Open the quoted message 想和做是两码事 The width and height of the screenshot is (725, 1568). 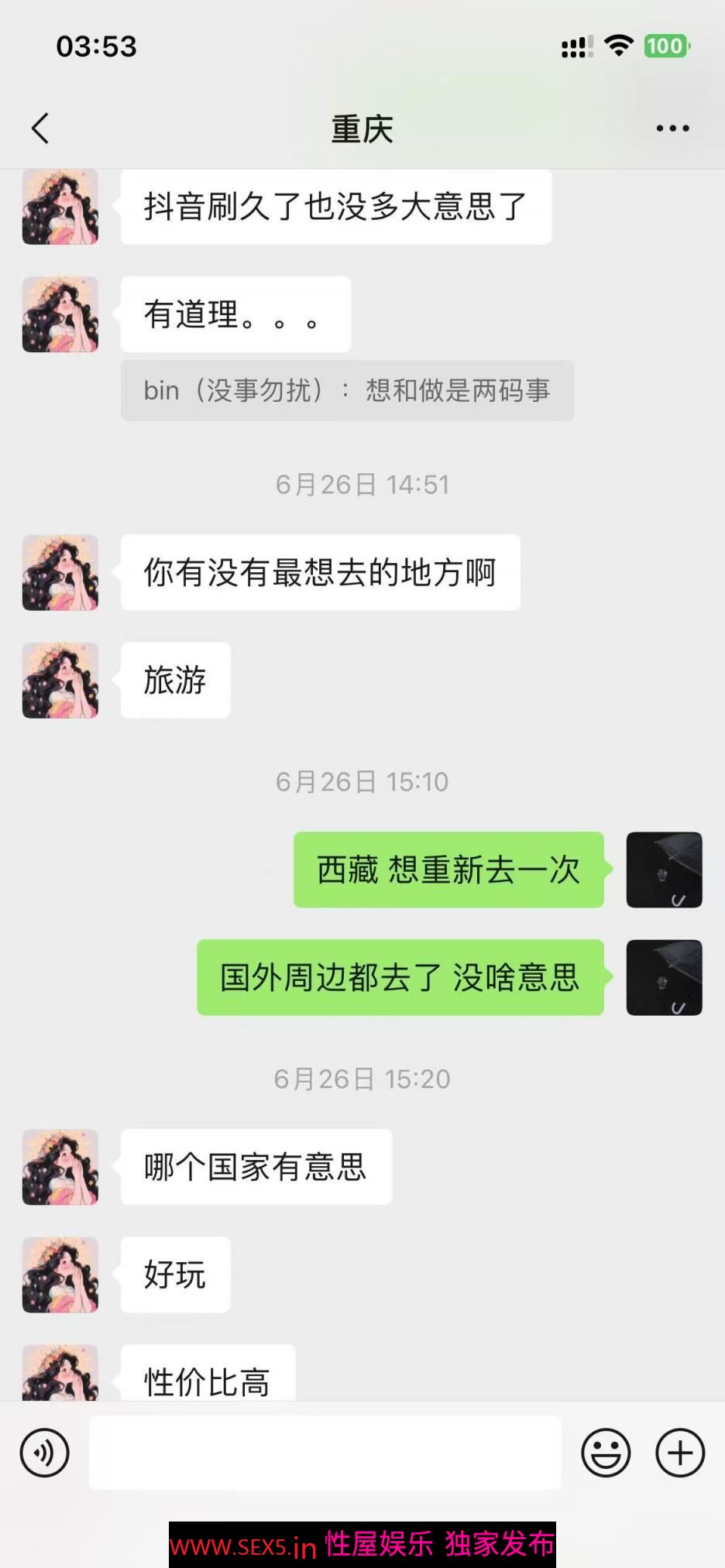pos(347,390)
